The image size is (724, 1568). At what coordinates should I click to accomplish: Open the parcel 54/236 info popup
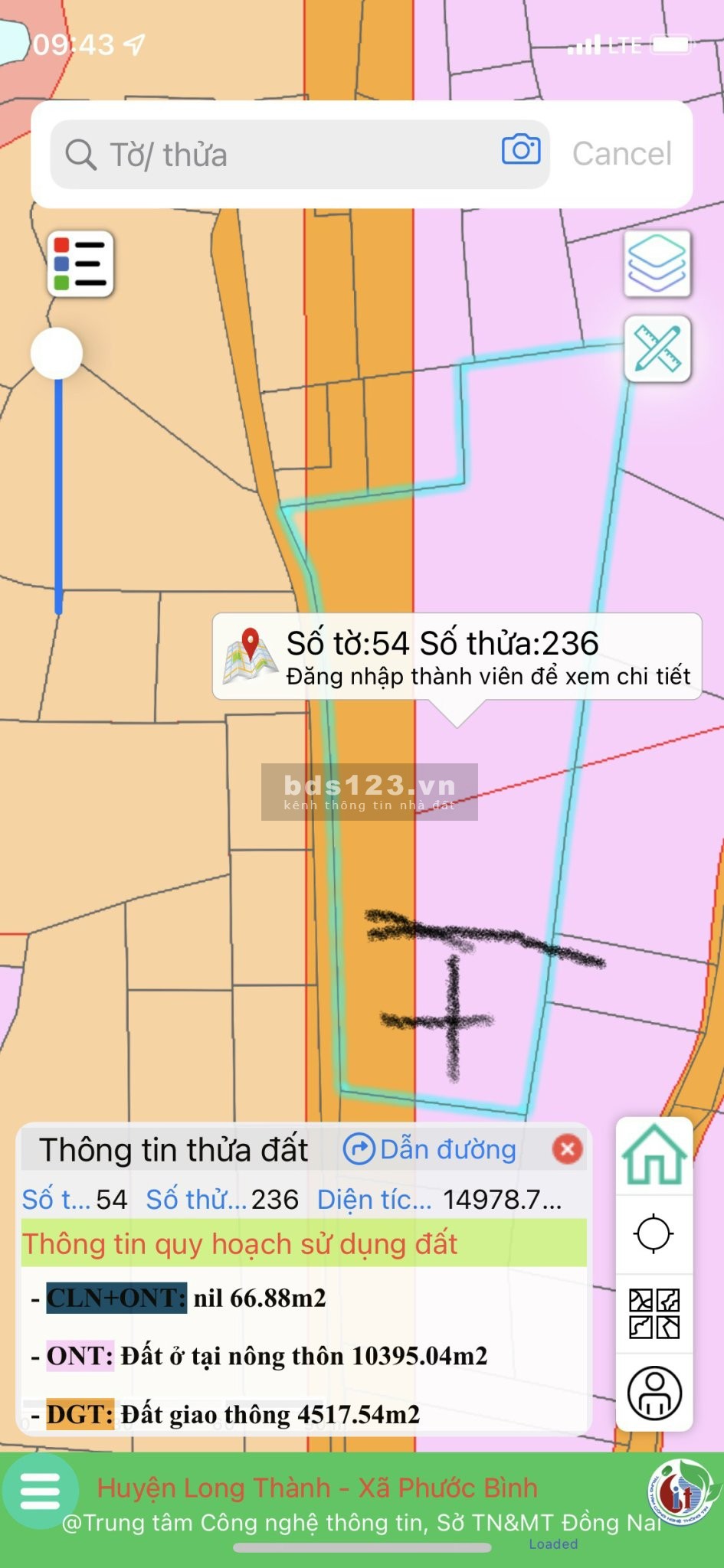click(x=457, y=657)
